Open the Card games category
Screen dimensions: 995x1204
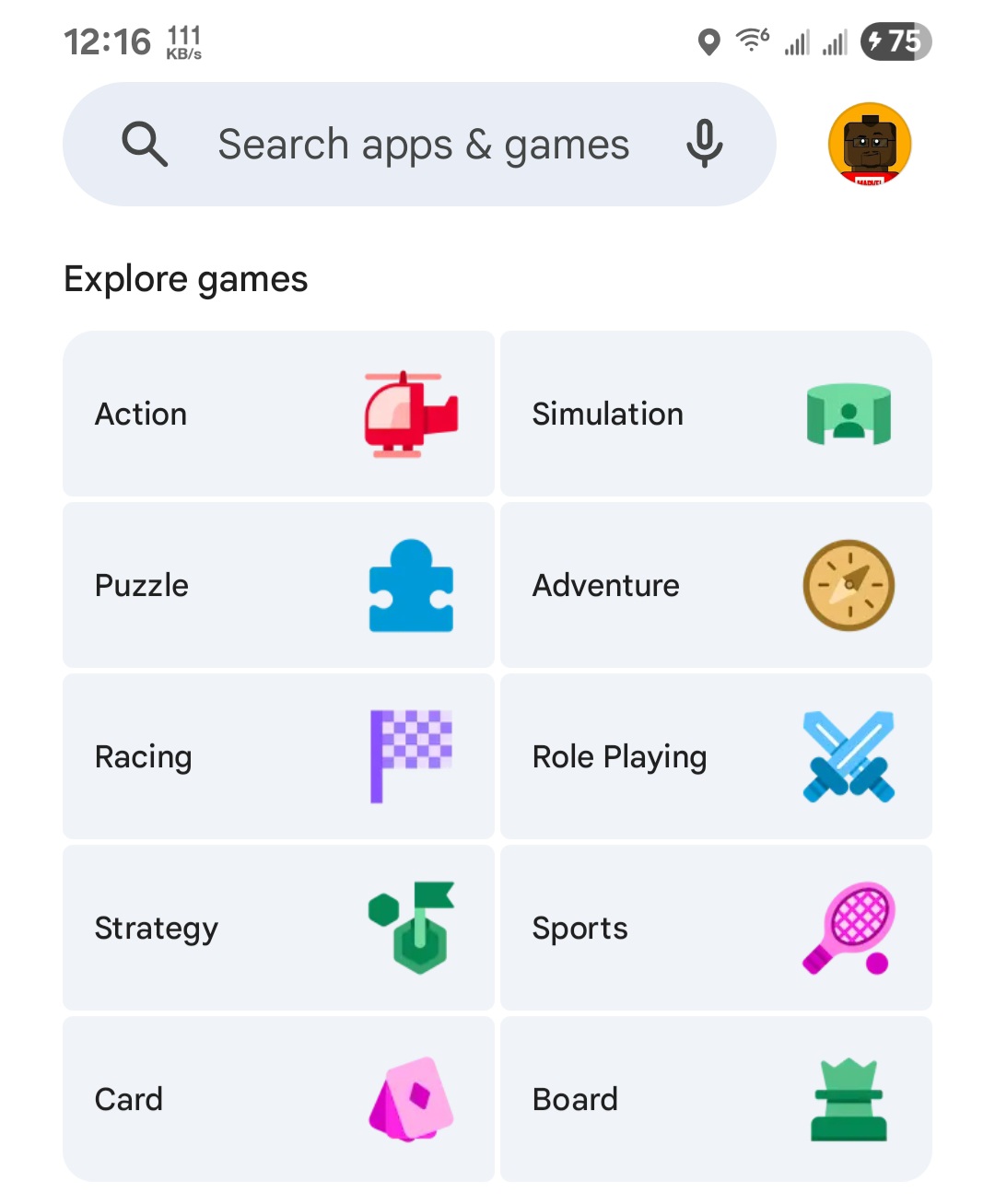point(278,1099)
